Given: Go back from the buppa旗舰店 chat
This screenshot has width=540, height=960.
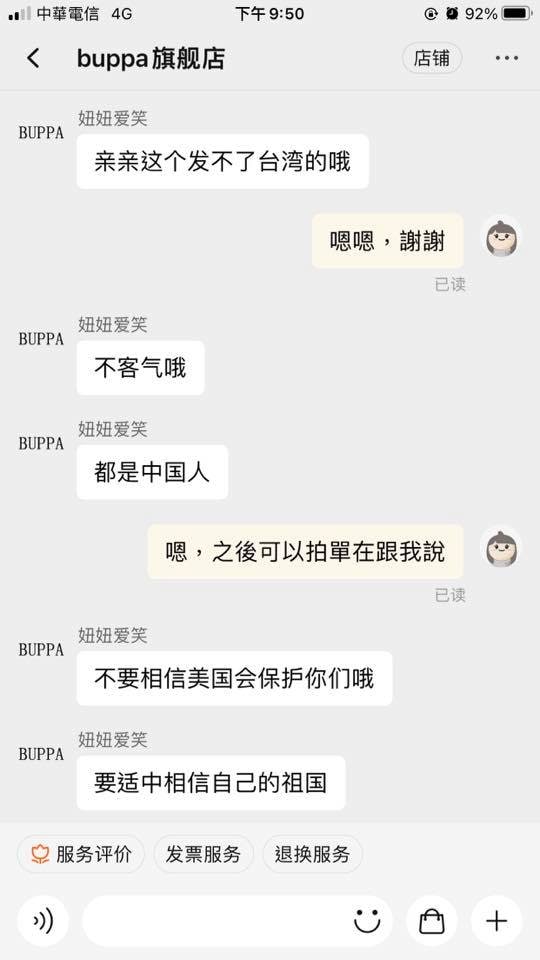Looking at the screenshot, I should (33, 59).
